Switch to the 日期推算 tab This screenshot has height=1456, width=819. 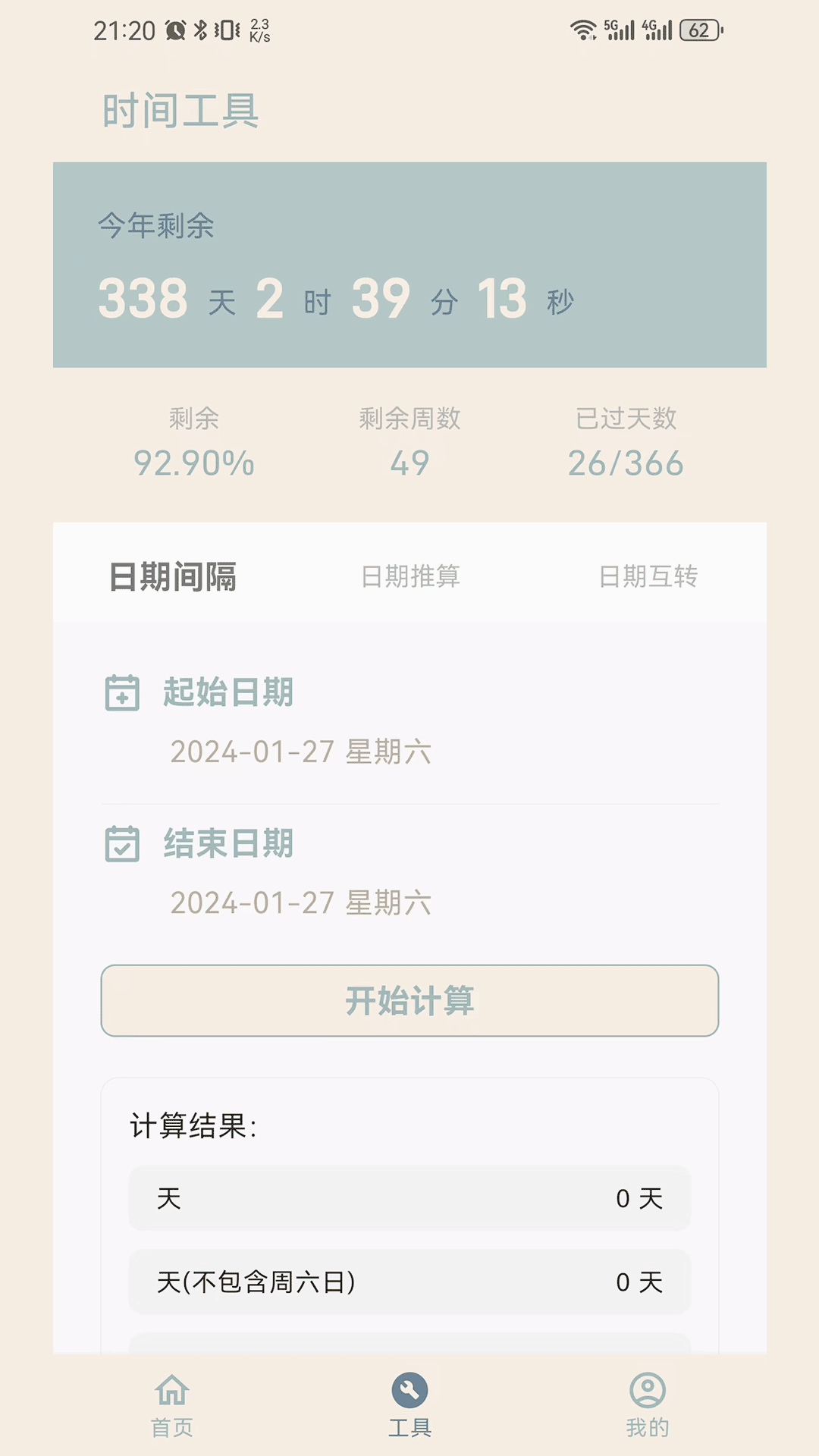(x=412, y=578)
